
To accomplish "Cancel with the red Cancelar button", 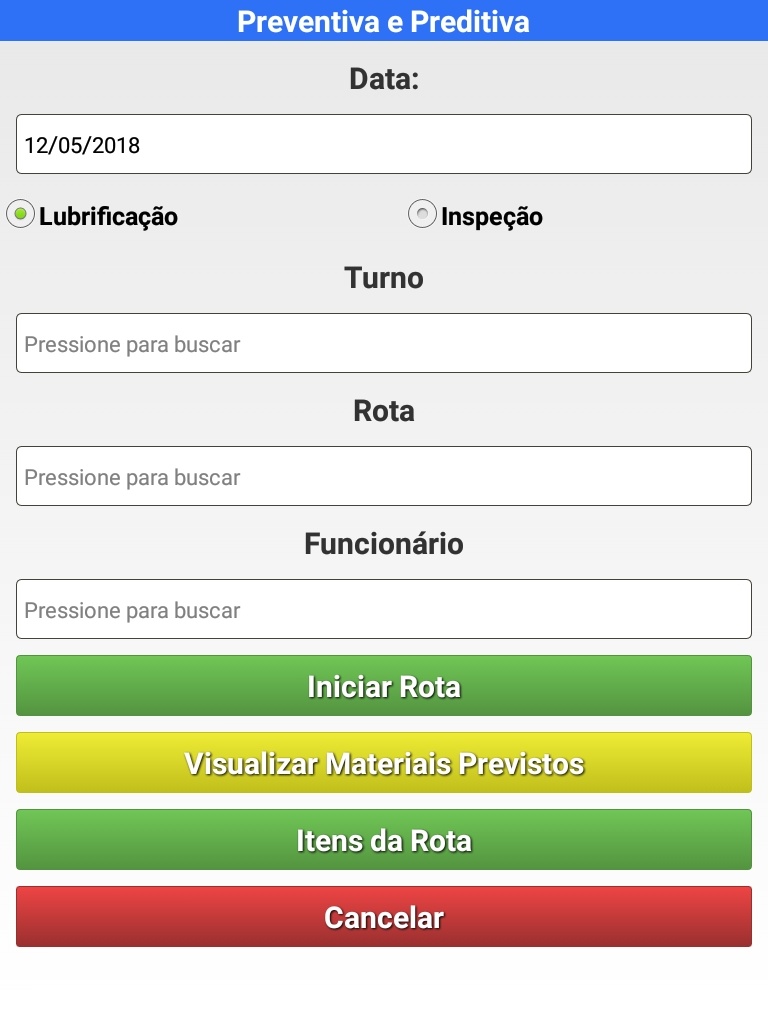I will (x=384, y=916).
